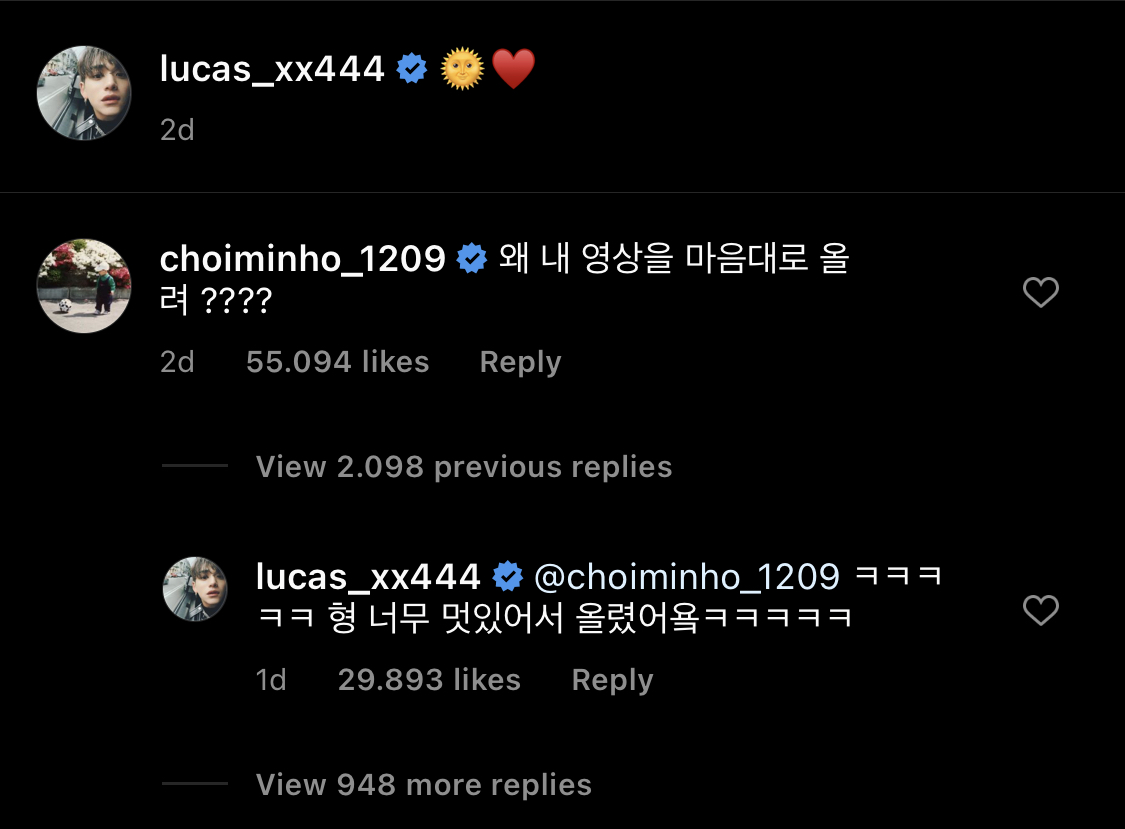
Task: Open the choiminho_1209 username
Action: [302, 259]
